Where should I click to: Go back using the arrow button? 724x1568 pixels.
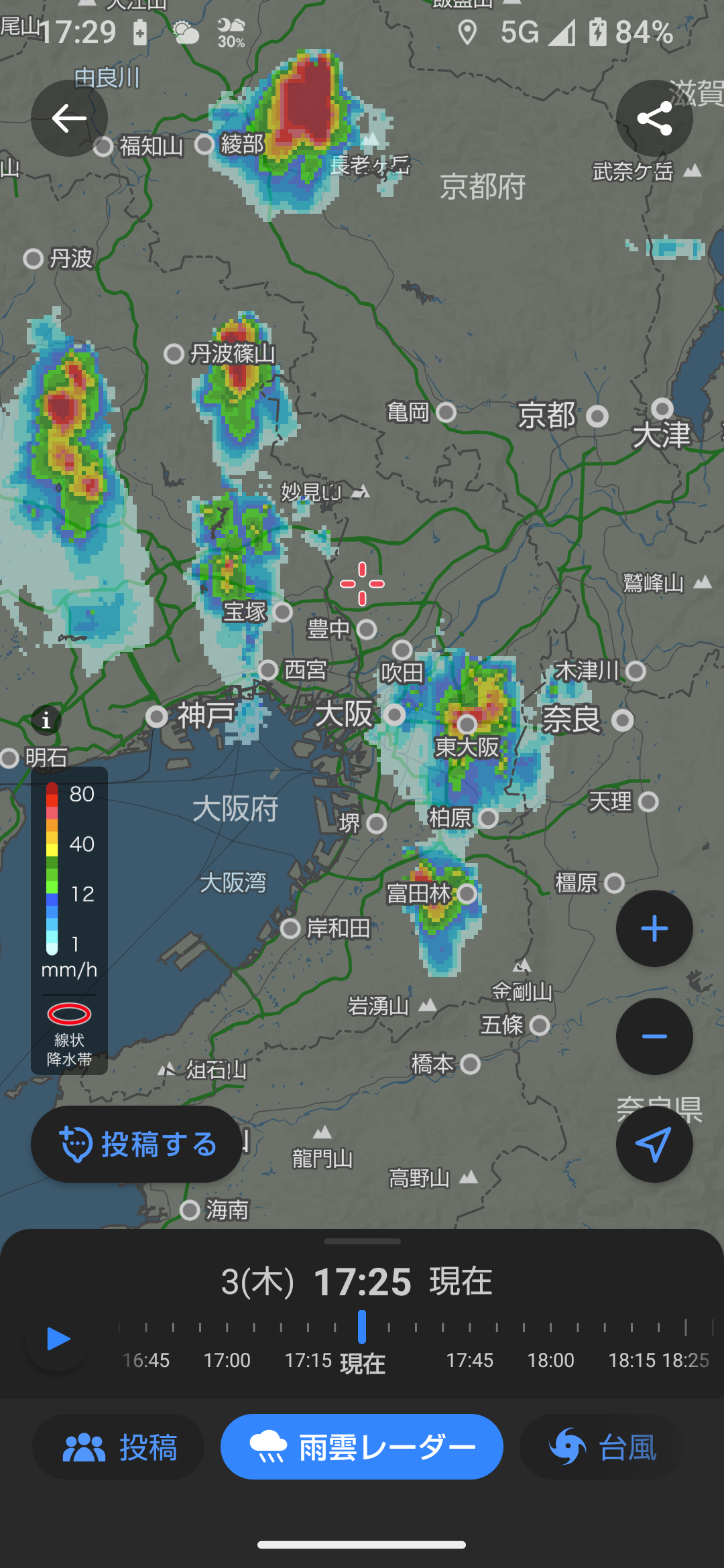69,119
